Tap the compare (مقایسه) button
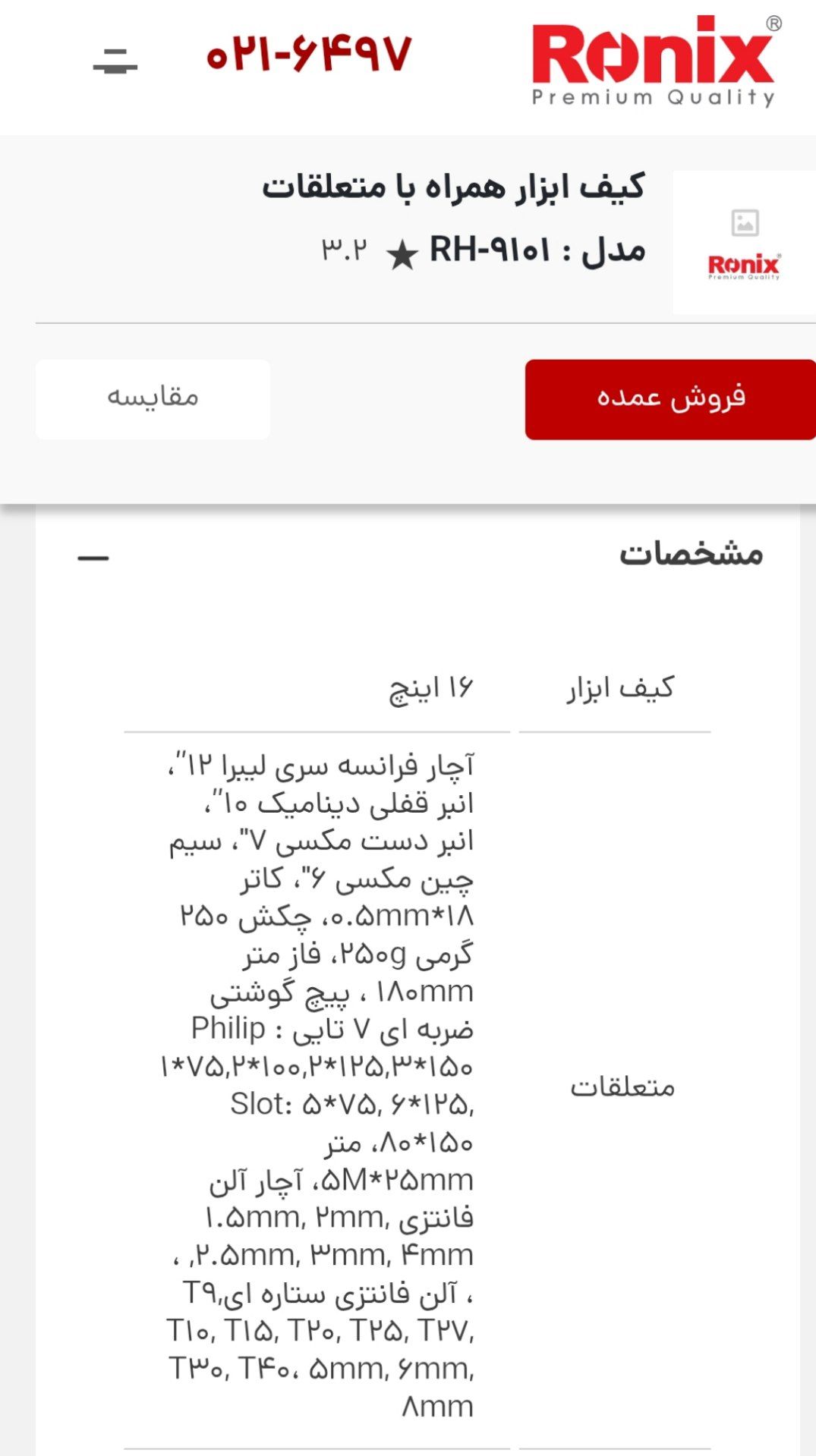 (153, 399)
